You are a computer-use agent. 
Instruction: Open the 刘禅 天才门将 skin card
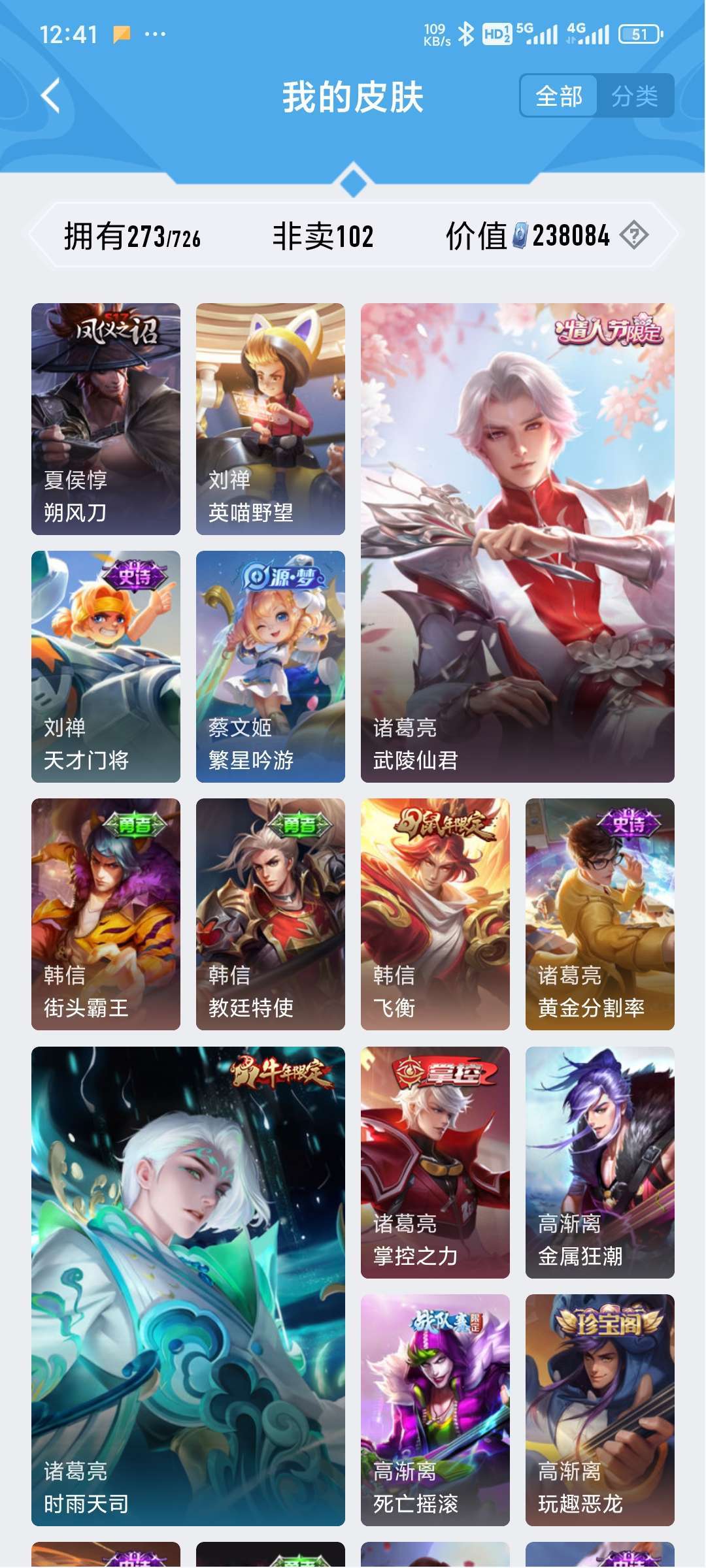coord(106,666)
